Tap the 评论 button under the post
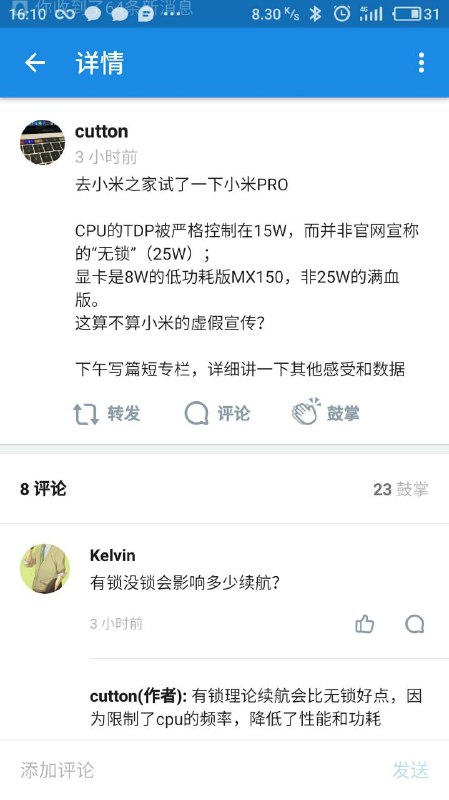 tap(217, 413)
